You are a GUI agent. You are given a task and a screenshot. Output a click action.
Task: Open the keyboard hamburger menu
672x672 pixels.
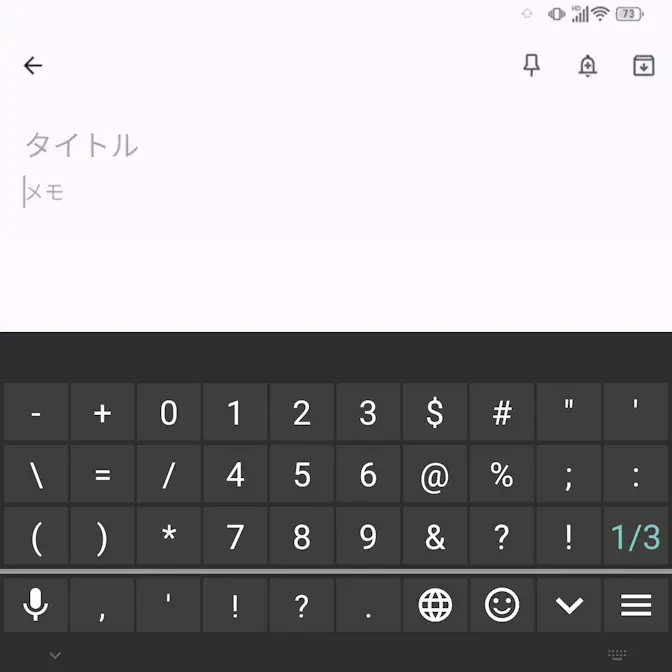636,604
